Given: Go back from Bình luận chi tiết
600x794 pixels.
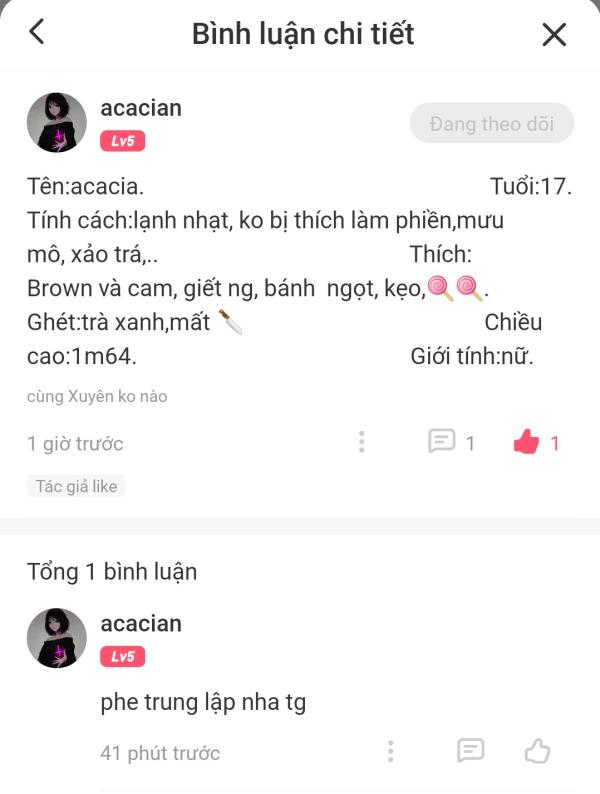Looking at the screenshot, I should click(x=37, y=33).
